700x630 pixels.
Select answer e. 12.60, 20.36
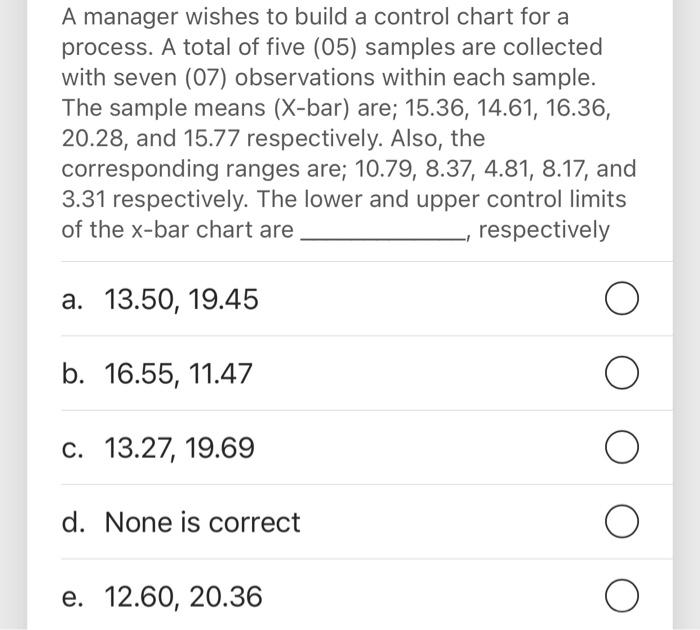click(622, 598)
